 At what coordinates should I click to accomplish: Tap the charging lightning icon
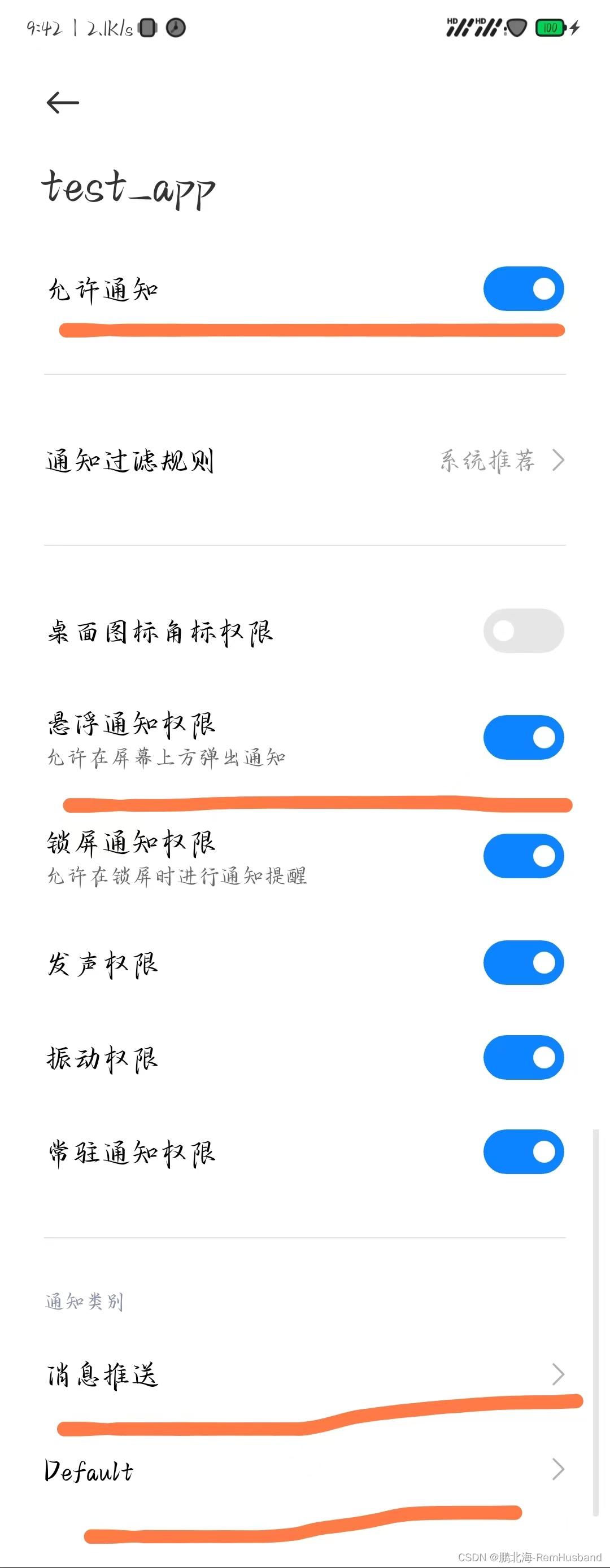pyautogui.click(x=573, y=28)
